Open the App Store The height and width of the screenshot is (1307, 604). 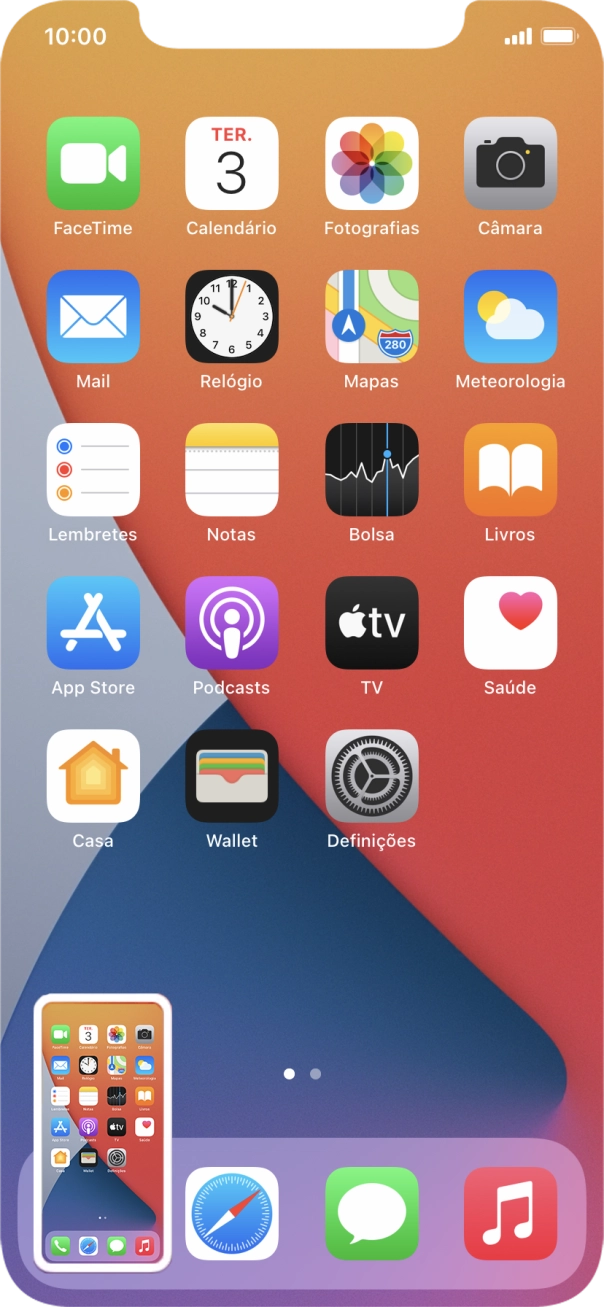(93, 622)
